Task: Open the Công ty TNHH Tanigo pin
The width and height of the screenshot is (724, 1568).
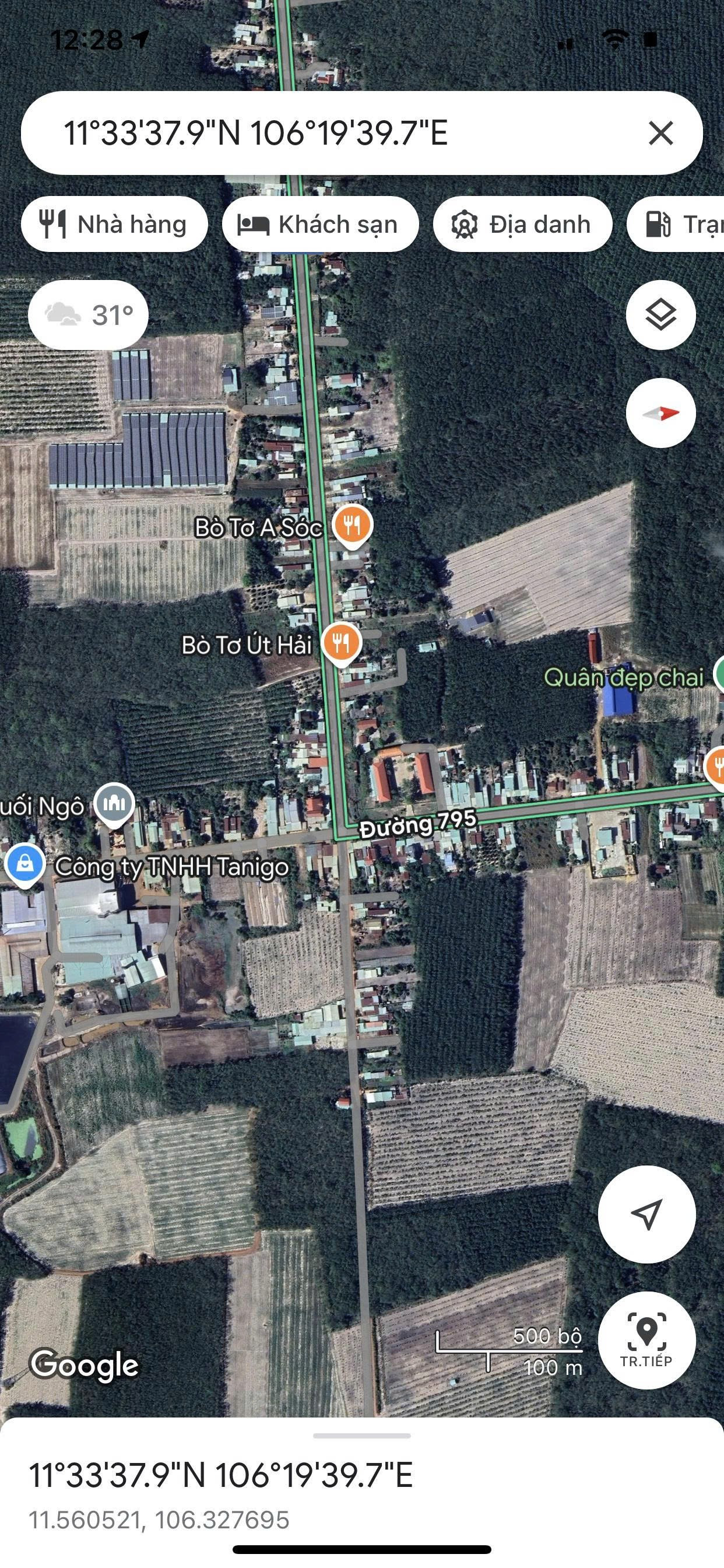Action: pyautogui.click(x=25, y=866)
